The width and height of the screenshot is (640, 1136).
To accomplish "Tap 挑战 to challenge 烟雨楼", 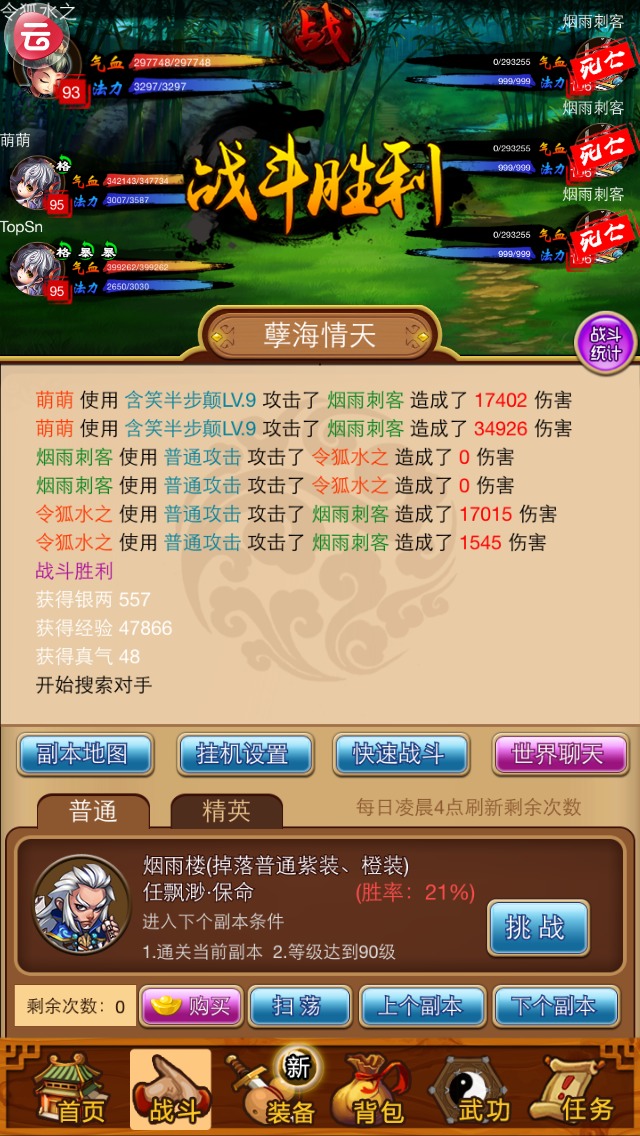I will click(537, 928).
